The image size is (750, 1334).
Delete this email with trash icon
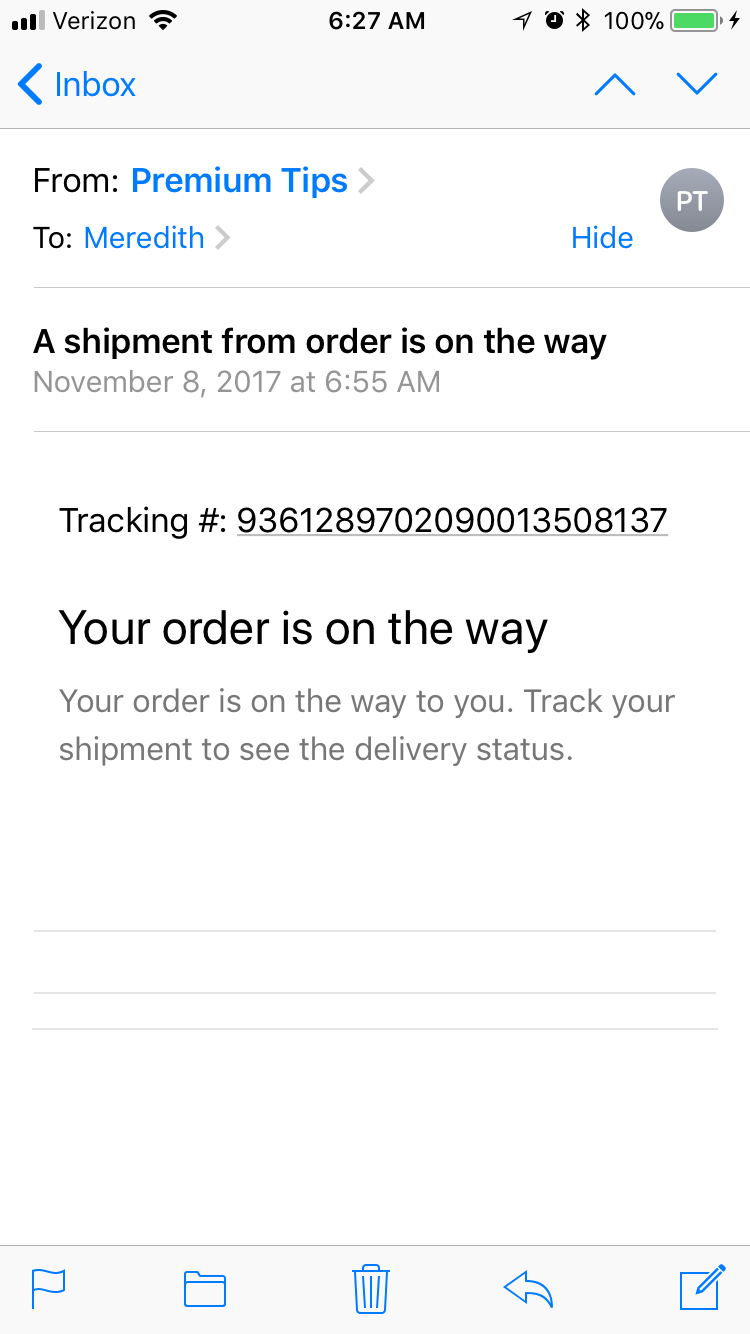(x=371, y=1288)
